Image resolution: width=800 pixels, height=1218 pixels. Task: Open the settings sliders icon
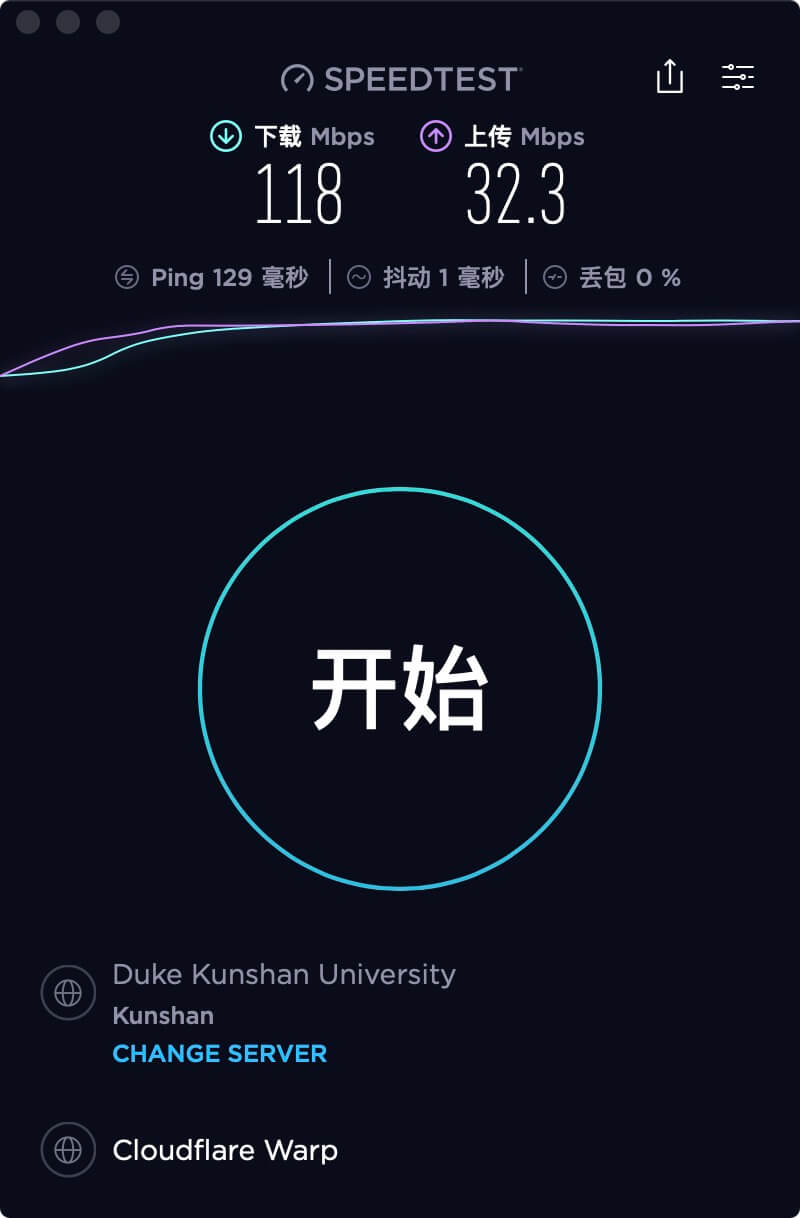point(738,77)
